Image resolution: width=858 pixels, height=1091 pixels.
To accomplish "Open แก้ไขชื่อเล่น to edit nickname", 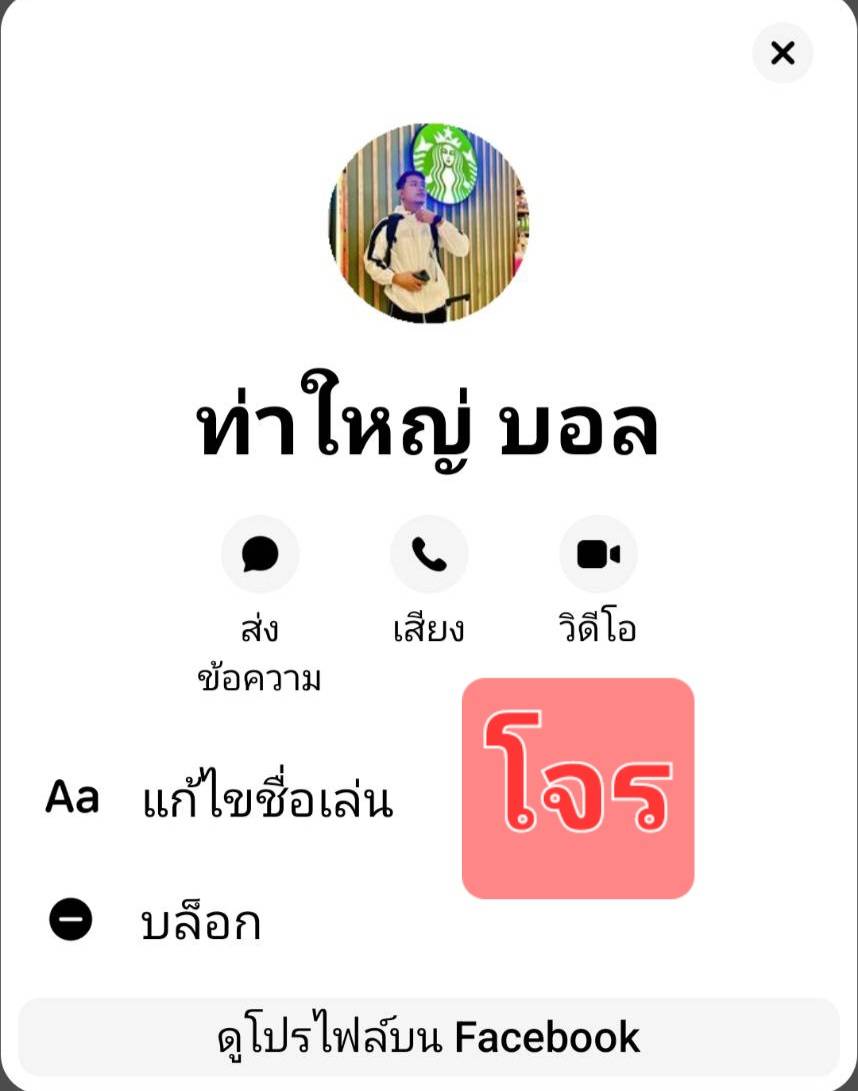I will click(267, 800).
